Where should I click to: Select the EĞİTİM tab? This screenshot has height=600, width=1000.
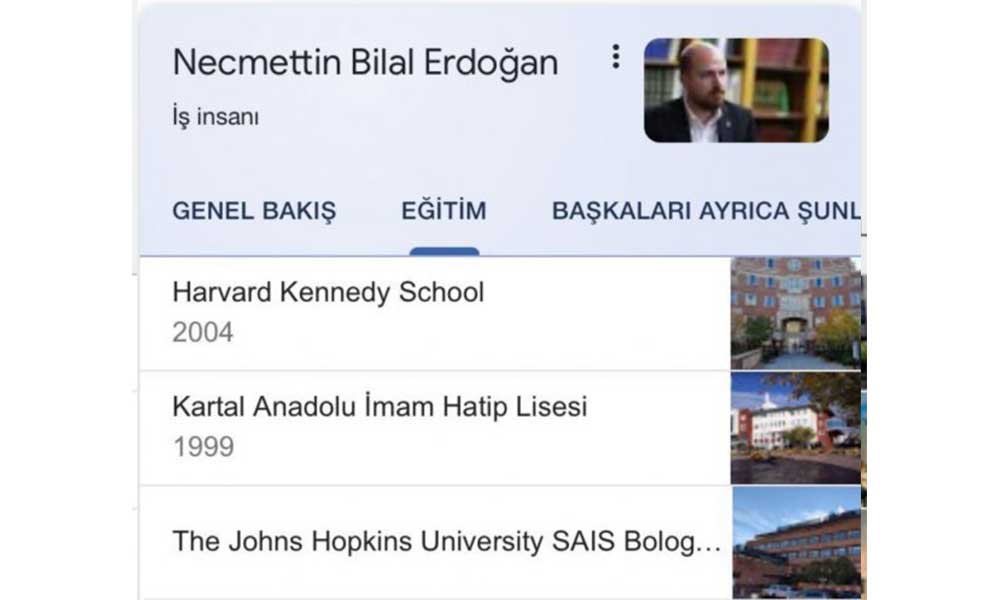444,211
